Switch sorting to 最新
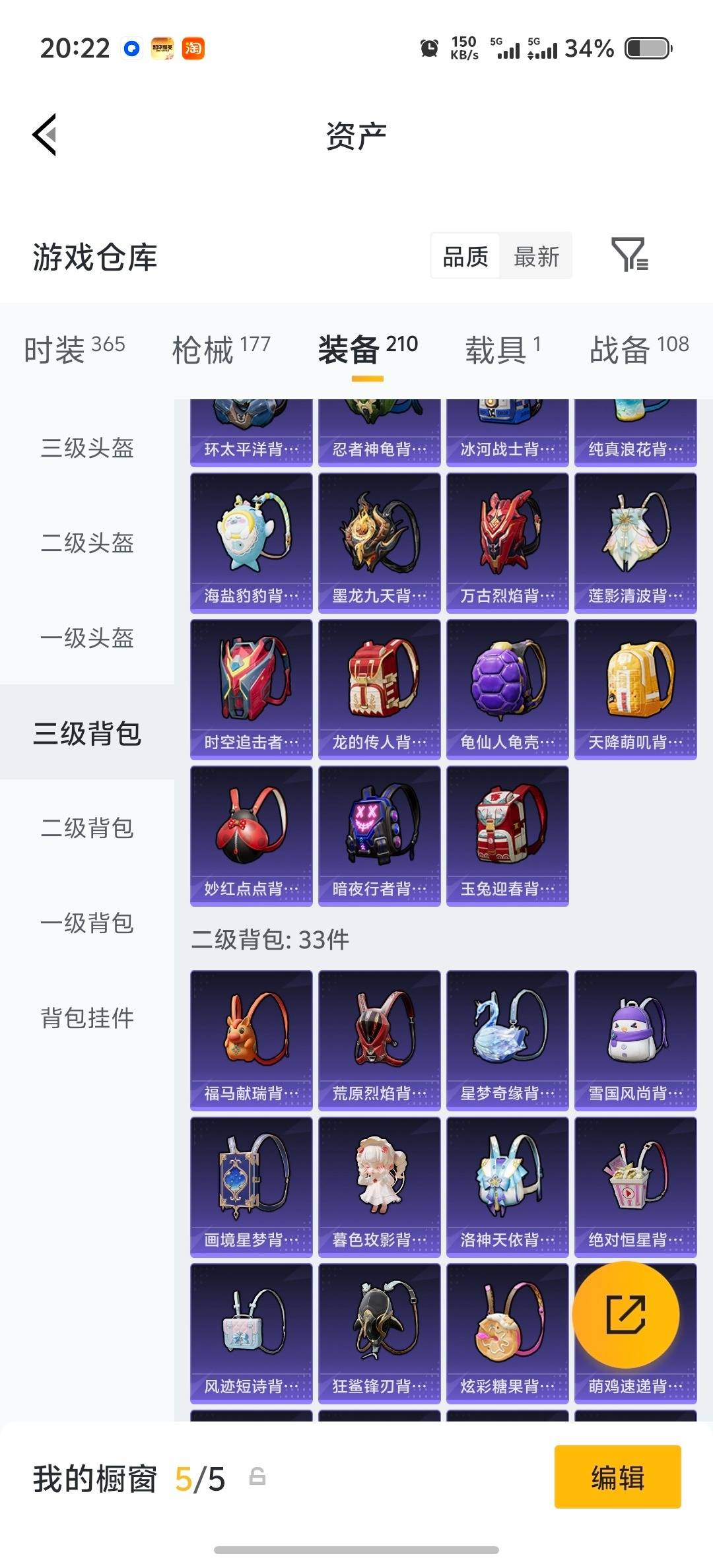The height and width of the screenshot is (1568, 713). [x=537, y=256]
